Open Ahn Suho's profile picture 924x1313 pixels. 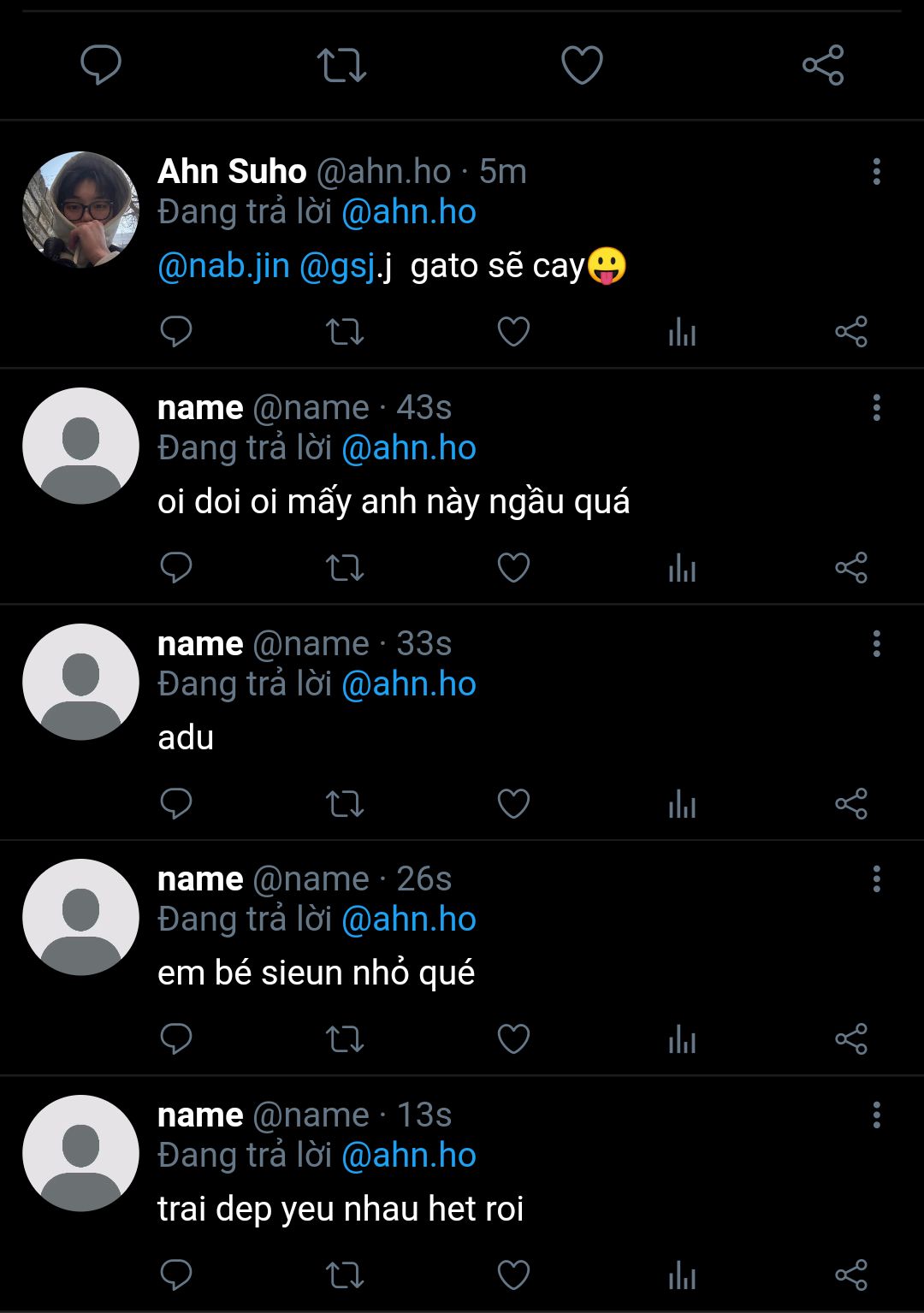coord(80,210)
